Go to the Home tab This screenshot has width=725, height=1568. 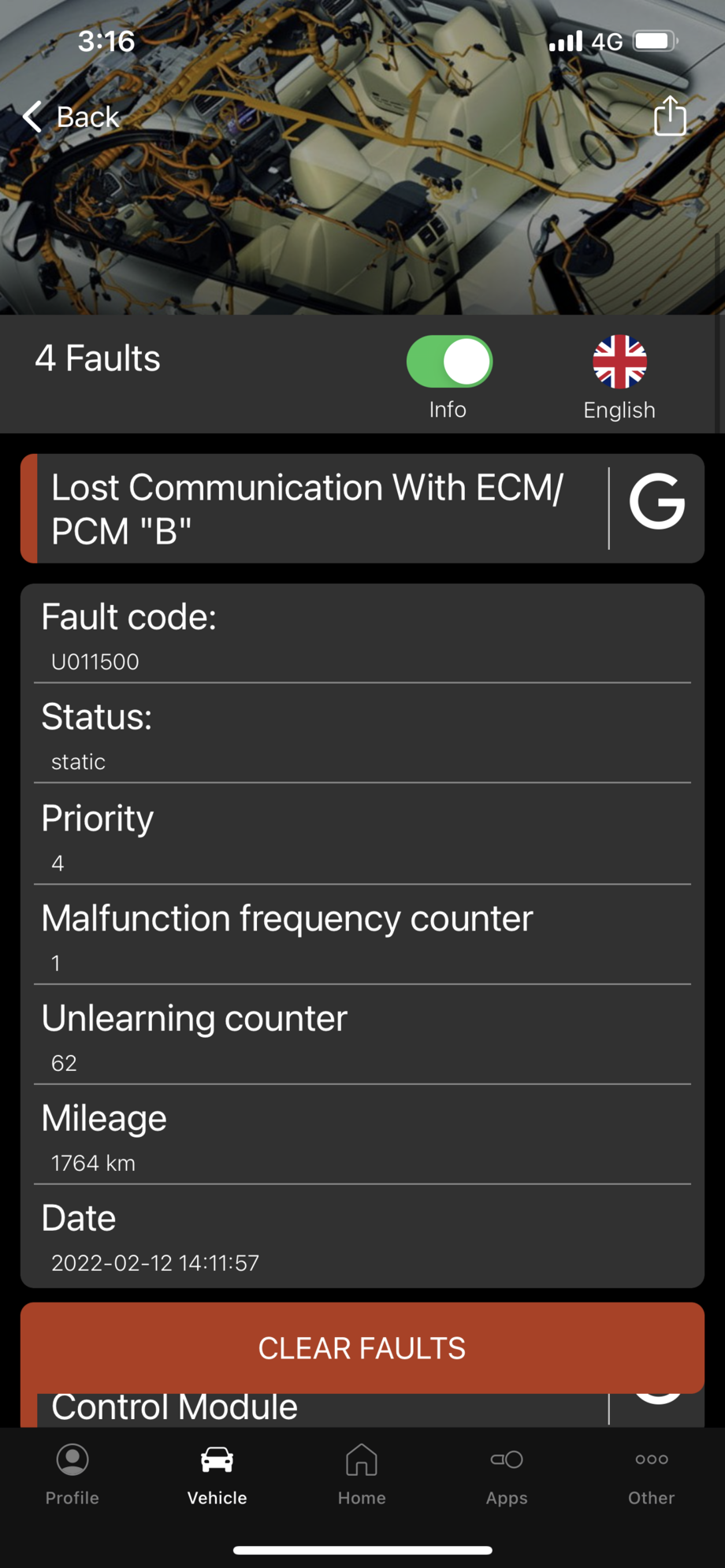point(362,1473)
